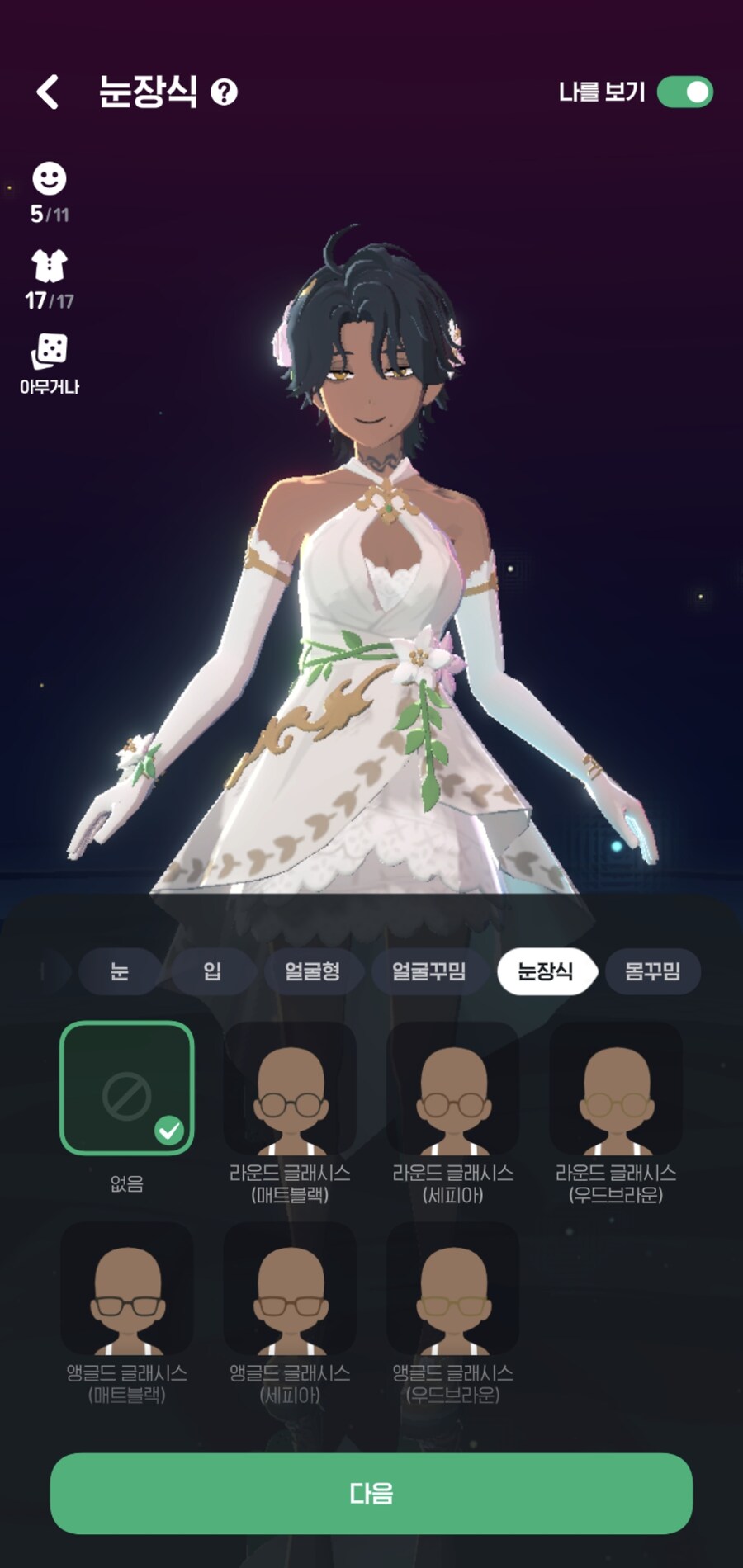Switch to the 얼굴형 tab
The height and width of the screenshot is (1568, 743).
(x=312, y=971)
